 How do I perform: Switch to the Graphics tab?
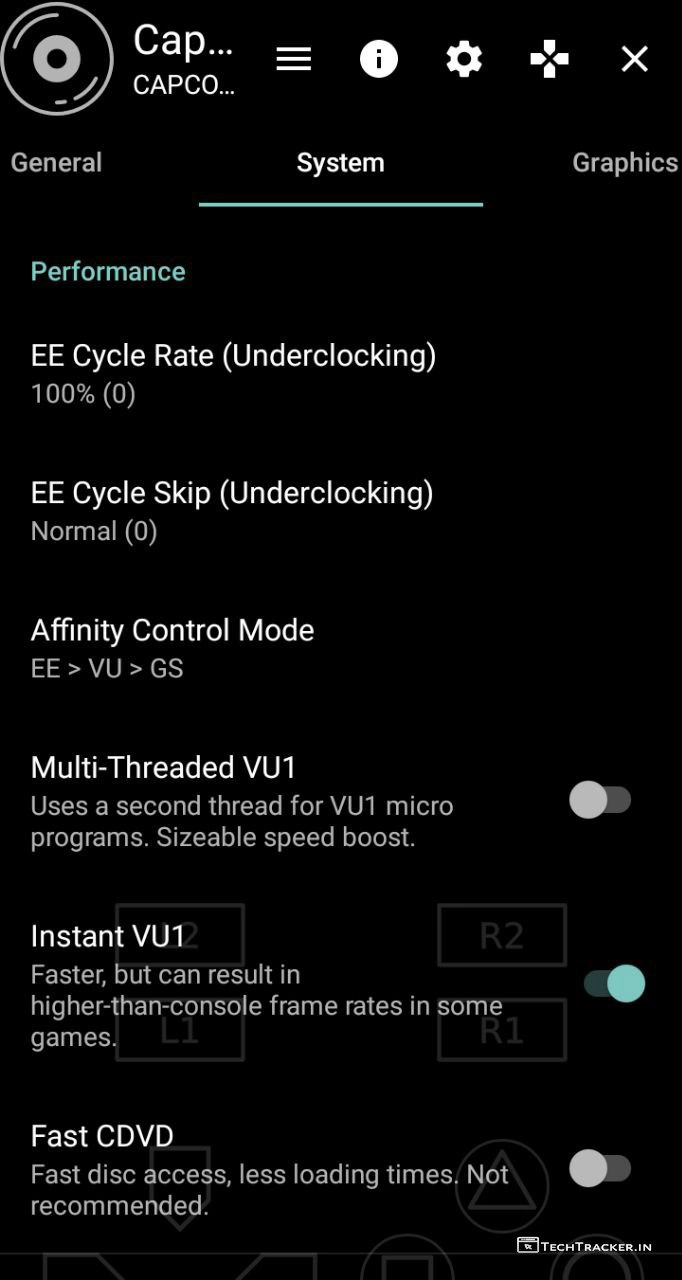pyautogui.click(x=624, y=163)
